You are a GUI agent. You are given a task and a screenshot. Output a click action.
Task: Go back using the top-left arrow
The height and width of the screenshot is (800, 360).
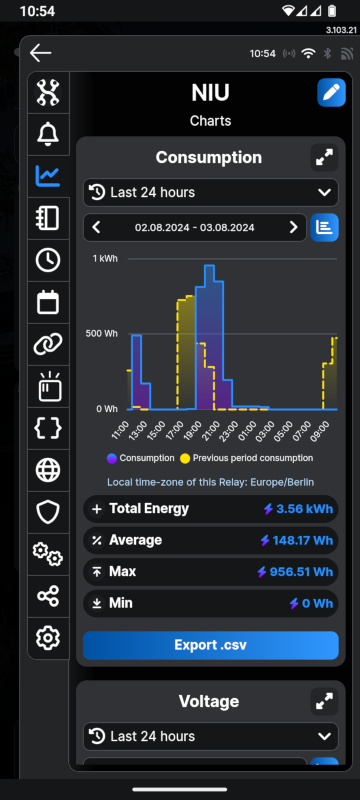[40, 53]
